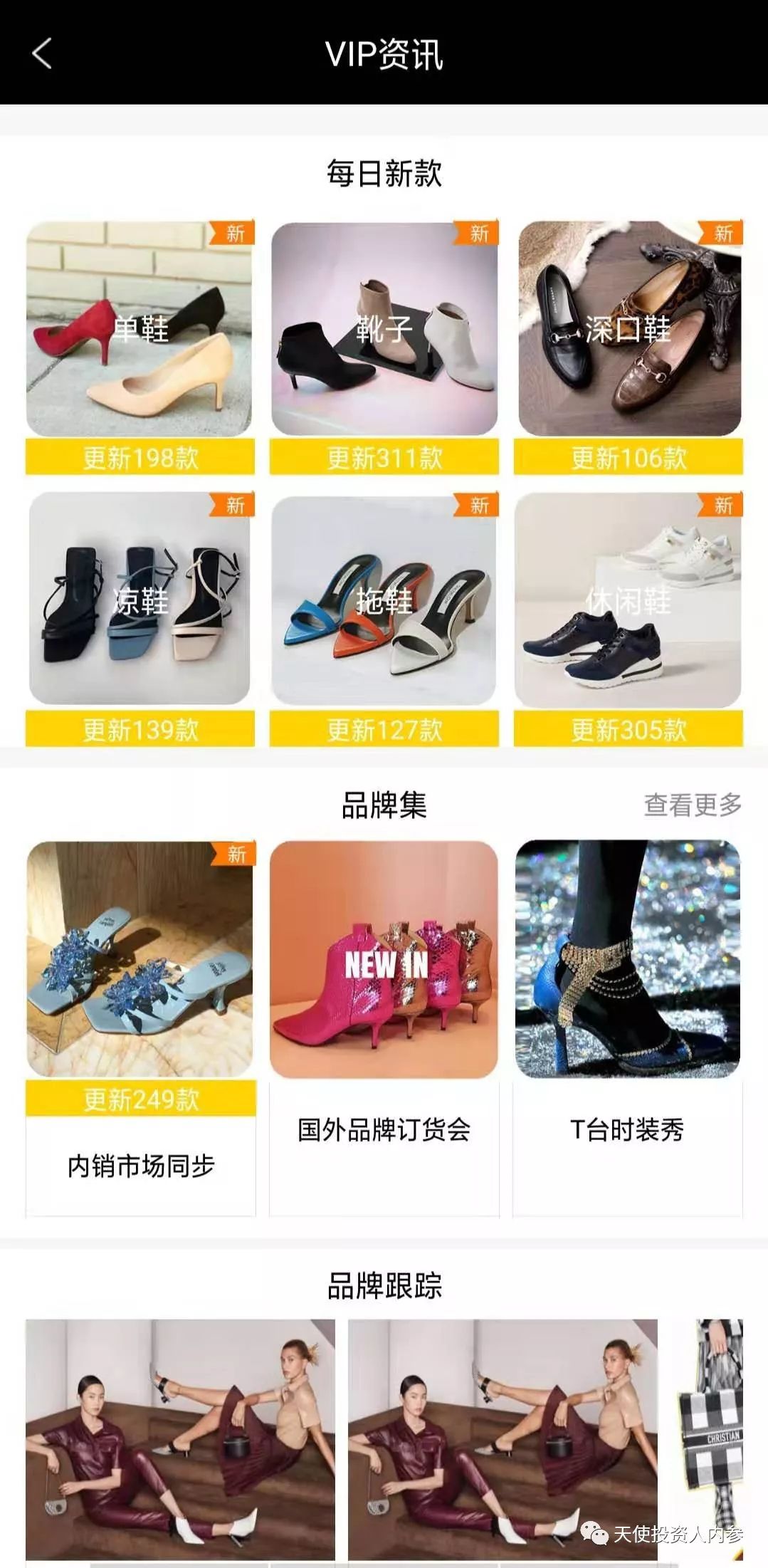Tap 查看更多 in 品牌集
The width and height of the screenshot is (768, 1568).
pyautogui.click(x=692, y=805)
